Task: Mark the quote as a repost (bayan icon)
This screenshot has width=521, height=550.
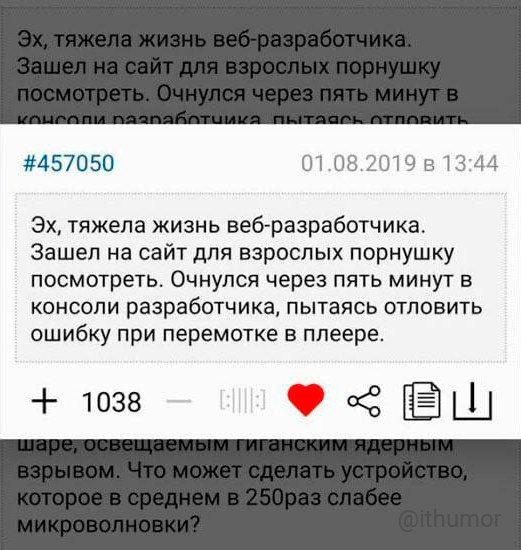Action: [x=242, y=400]
